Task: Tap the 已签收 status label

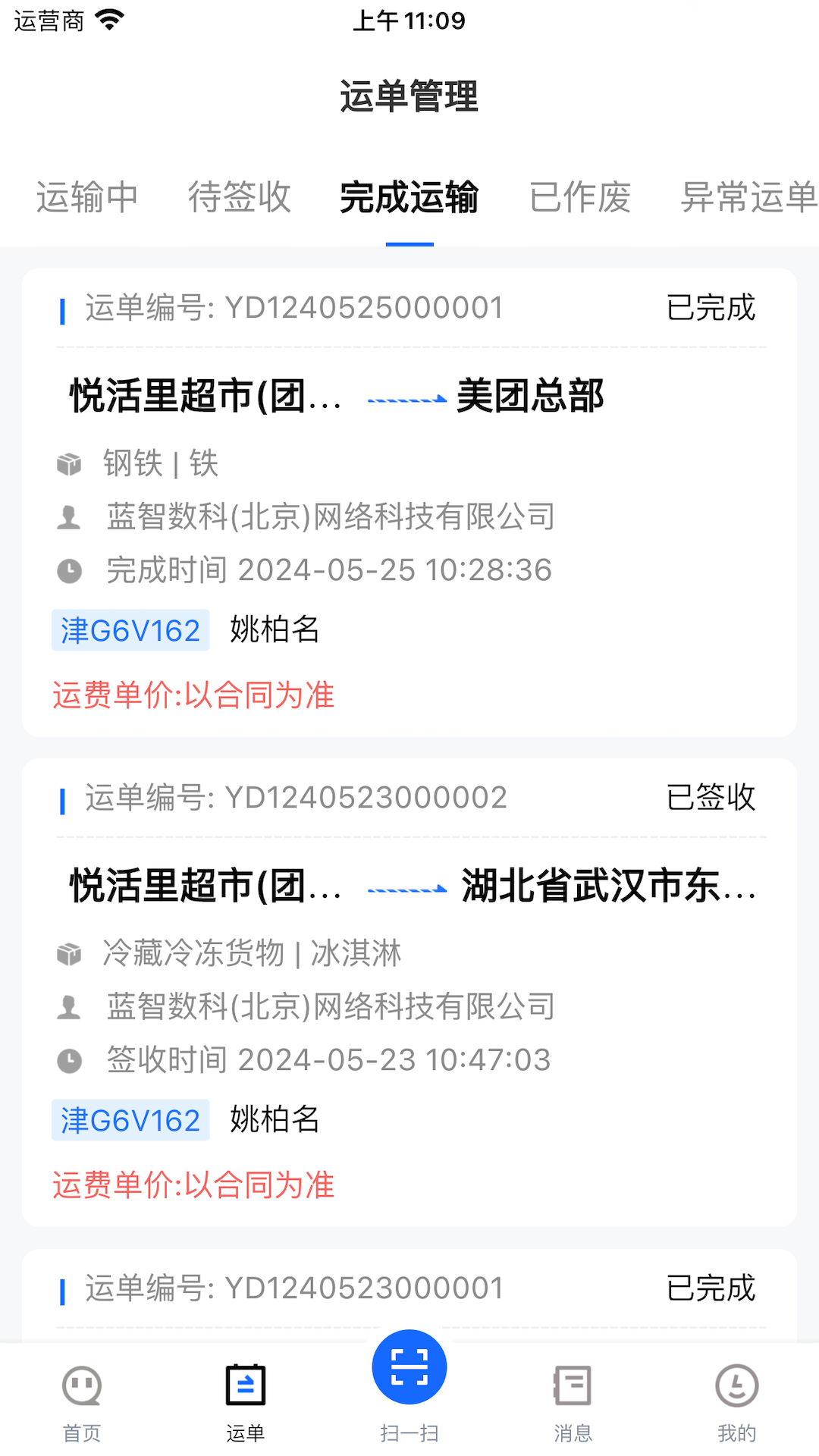Action: (x=711, y=797)
